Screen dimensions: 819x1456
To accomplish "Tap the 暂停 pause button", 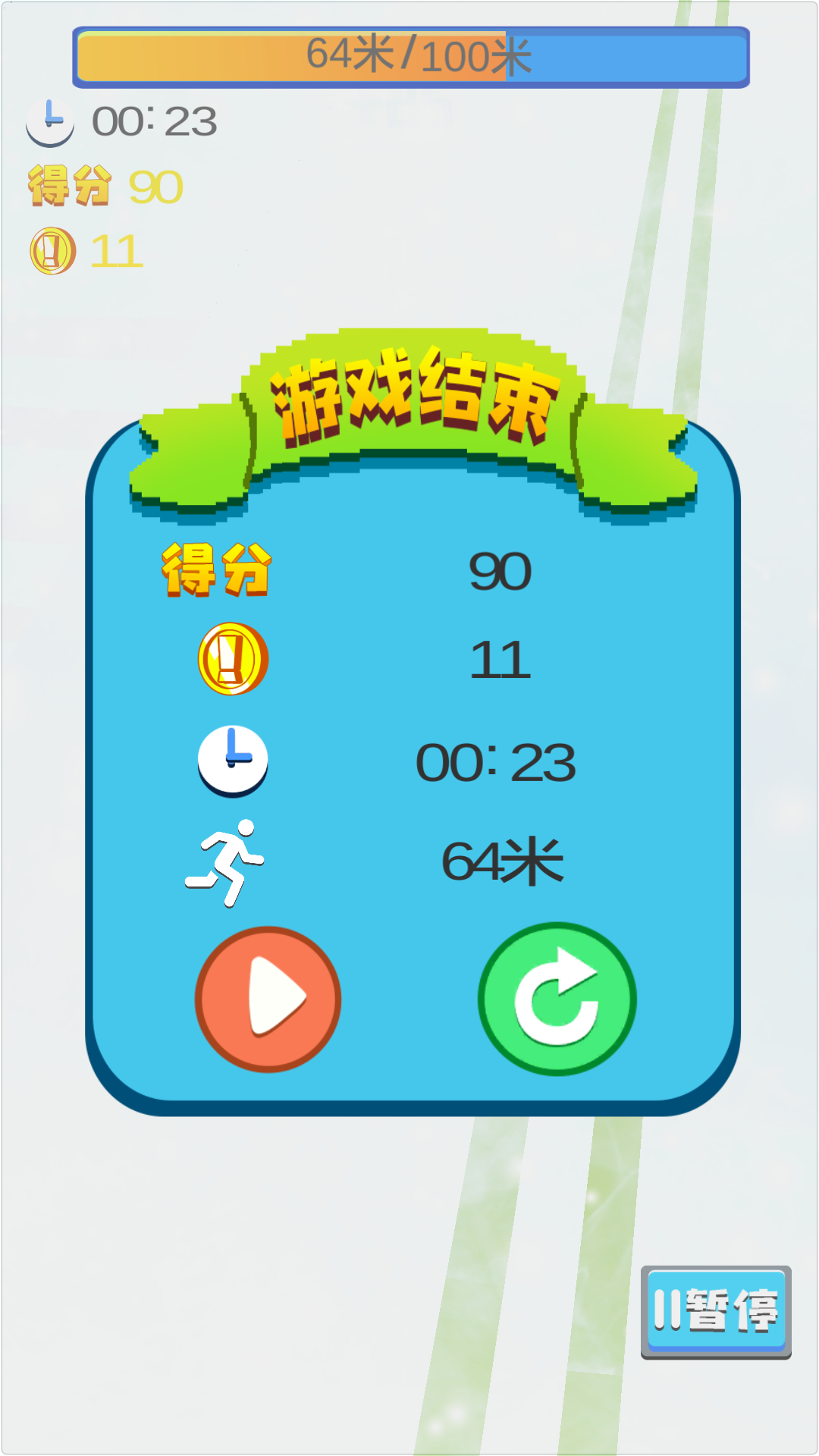I will click(716, 1311).
